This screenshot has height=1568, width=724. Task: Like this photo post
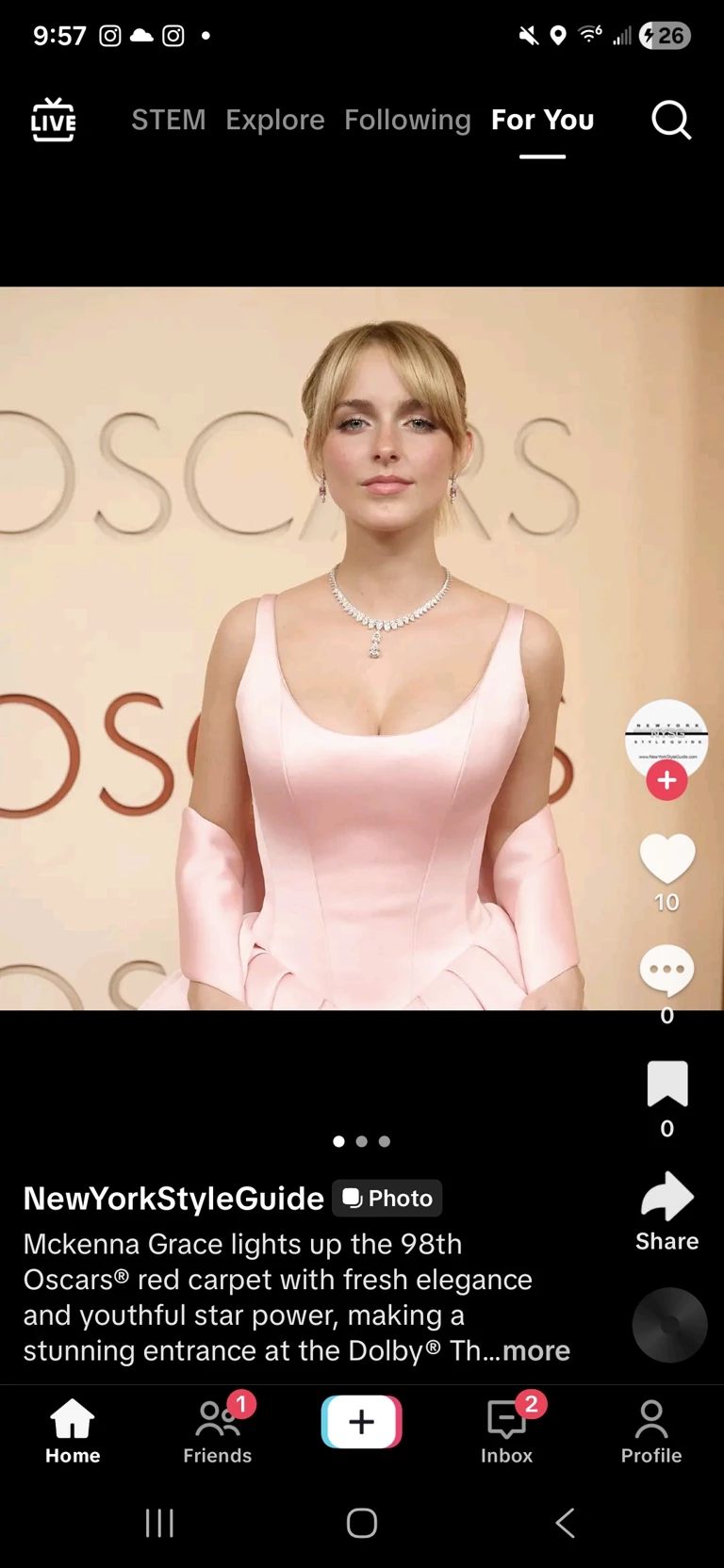point(666,858)
